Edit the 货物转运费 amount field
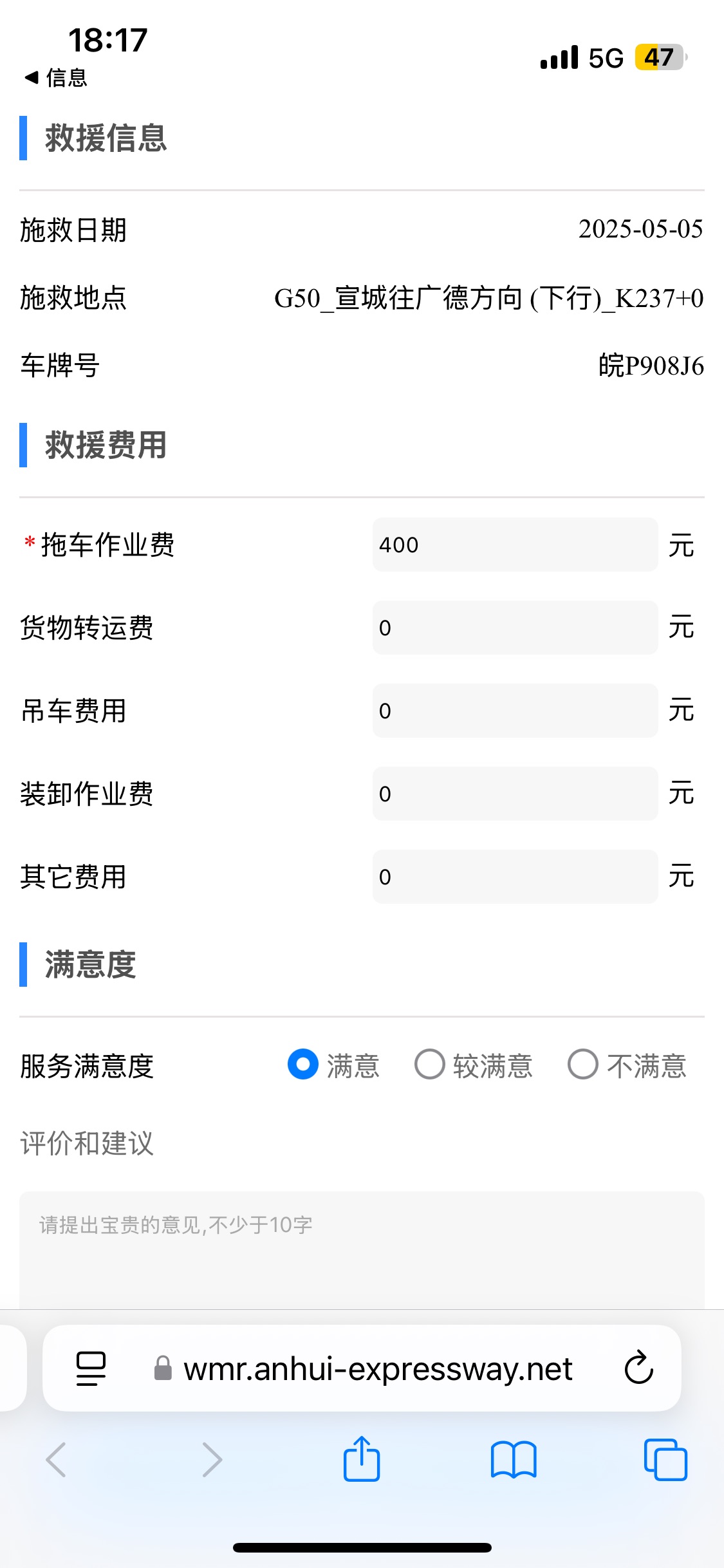This screenshot has width=724, height=1568. click(x=515, y=628)
